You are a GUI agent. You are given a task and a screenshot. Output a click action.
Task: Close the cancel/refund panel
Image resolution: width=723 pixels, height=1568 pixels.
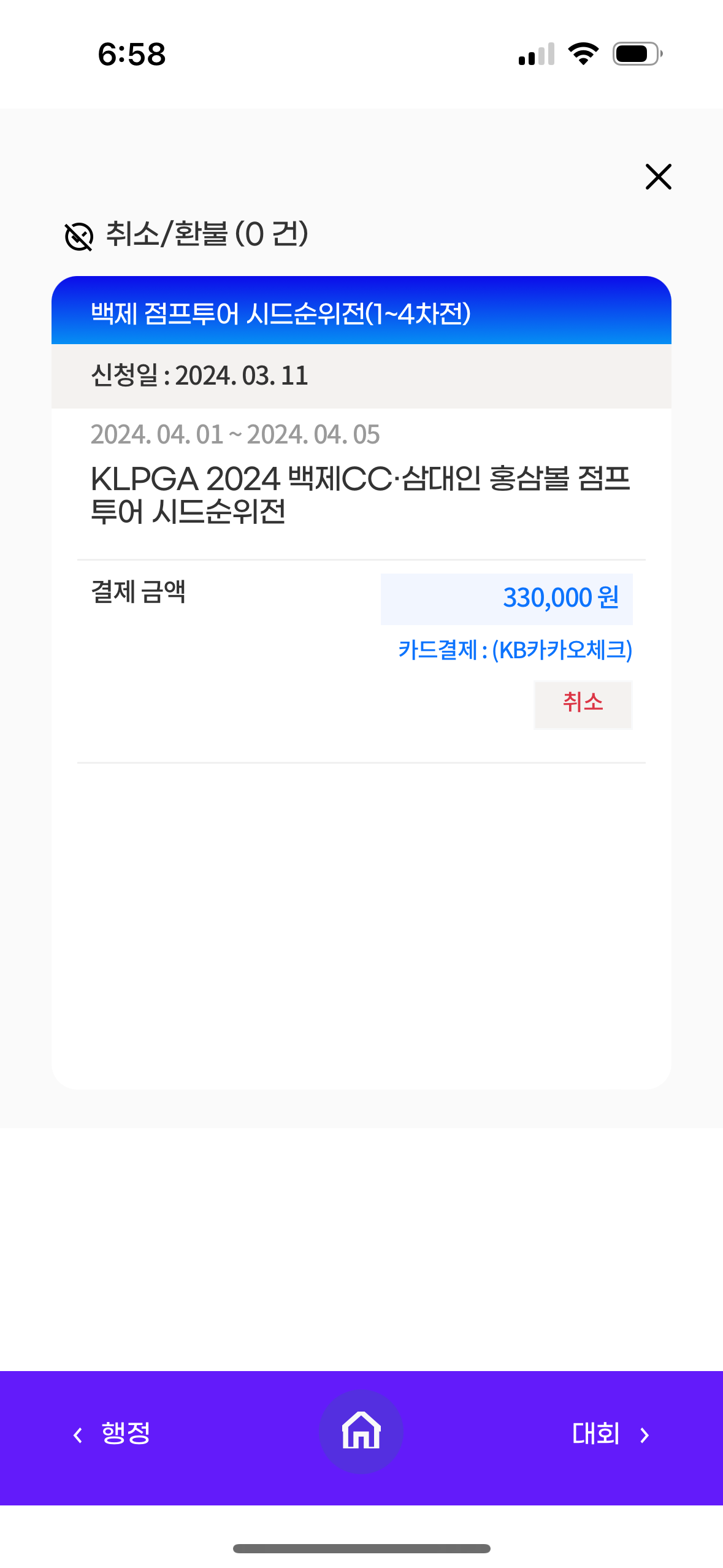659,177
